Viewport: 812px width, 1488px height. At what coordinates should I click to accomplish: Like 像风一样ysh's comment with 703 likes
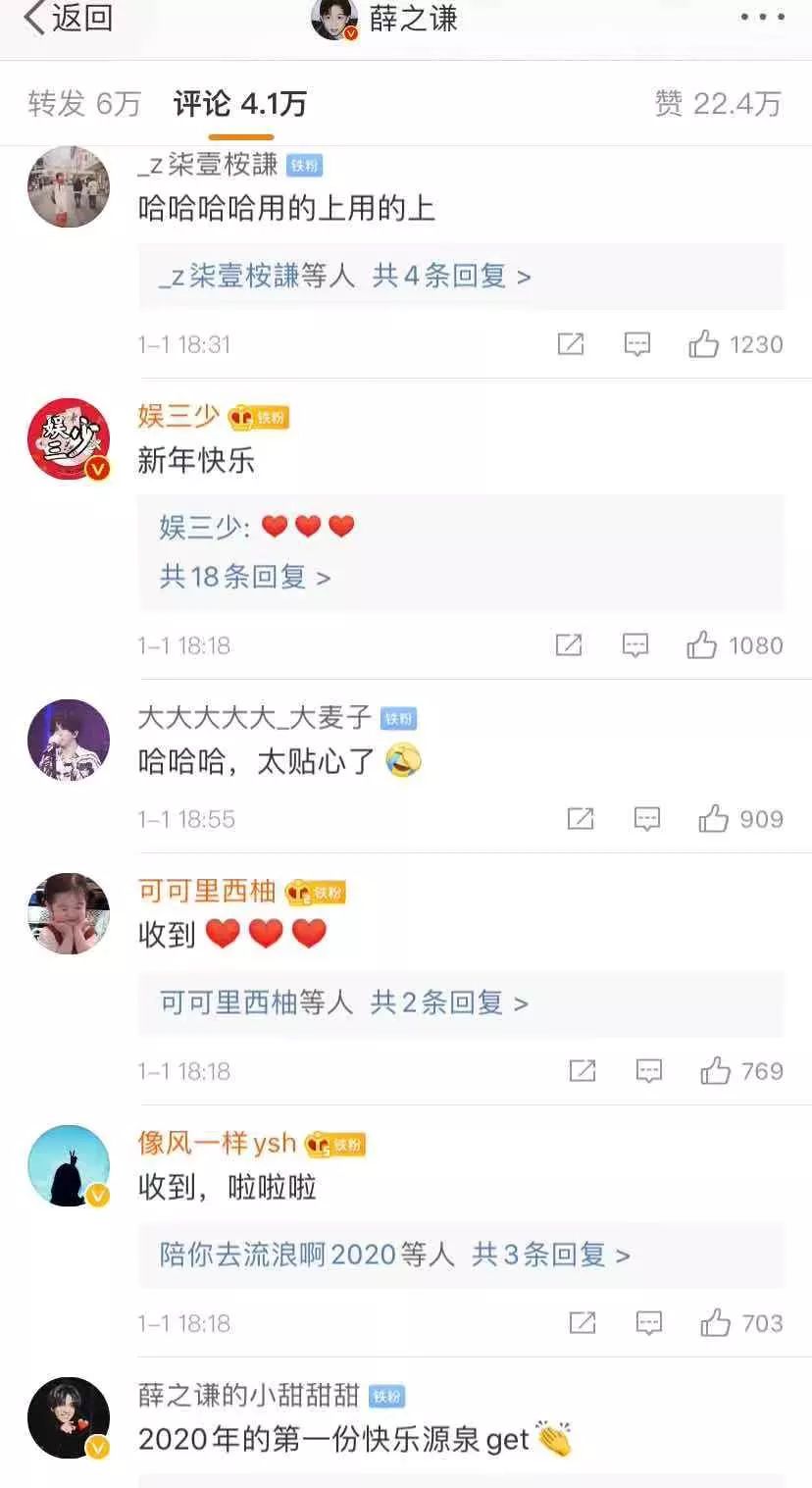coord(715,1323)
